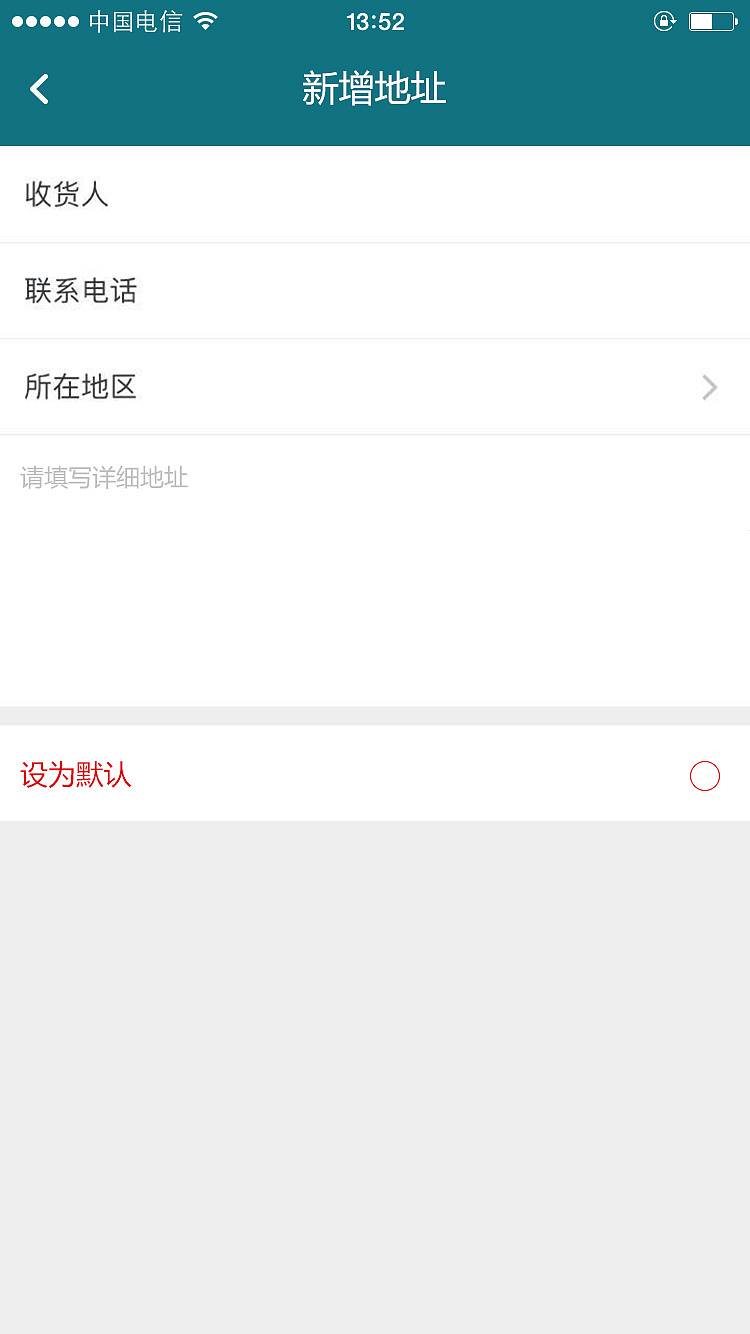Tap the 联系电话 phone row
Screen dimensions: 750x1334
tap(375, 291)
